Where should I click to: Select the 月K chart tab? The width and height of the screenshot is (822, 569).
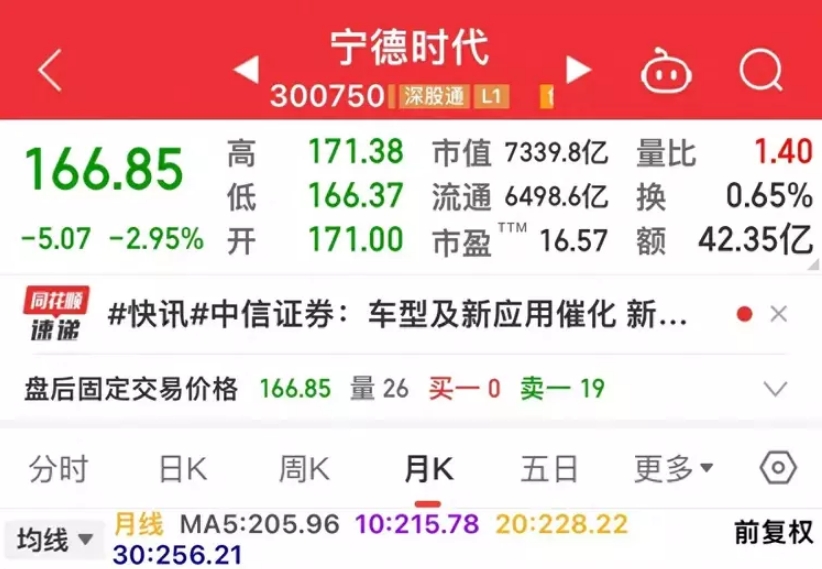click(428, 468)
